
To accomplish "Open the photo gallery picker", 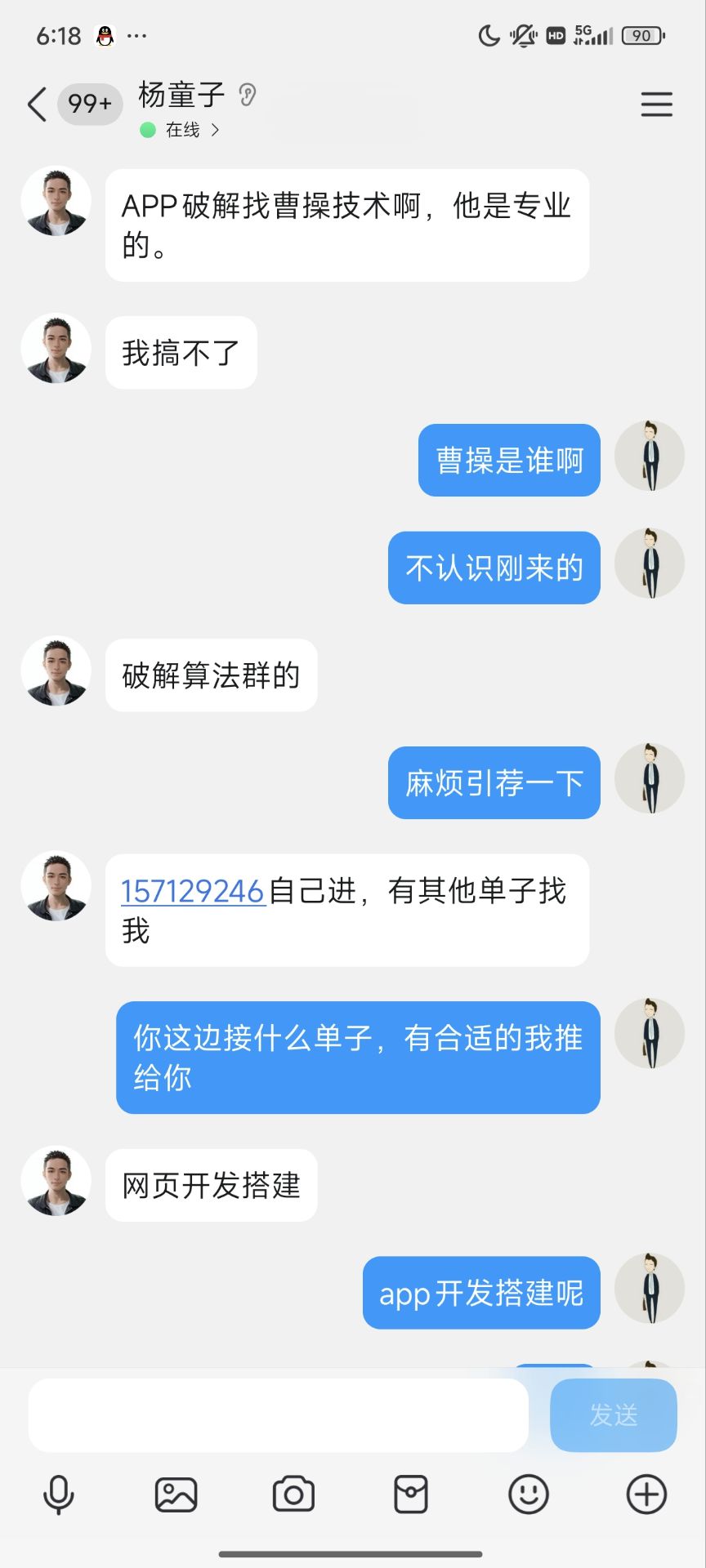I will (x=176, y=1495).
